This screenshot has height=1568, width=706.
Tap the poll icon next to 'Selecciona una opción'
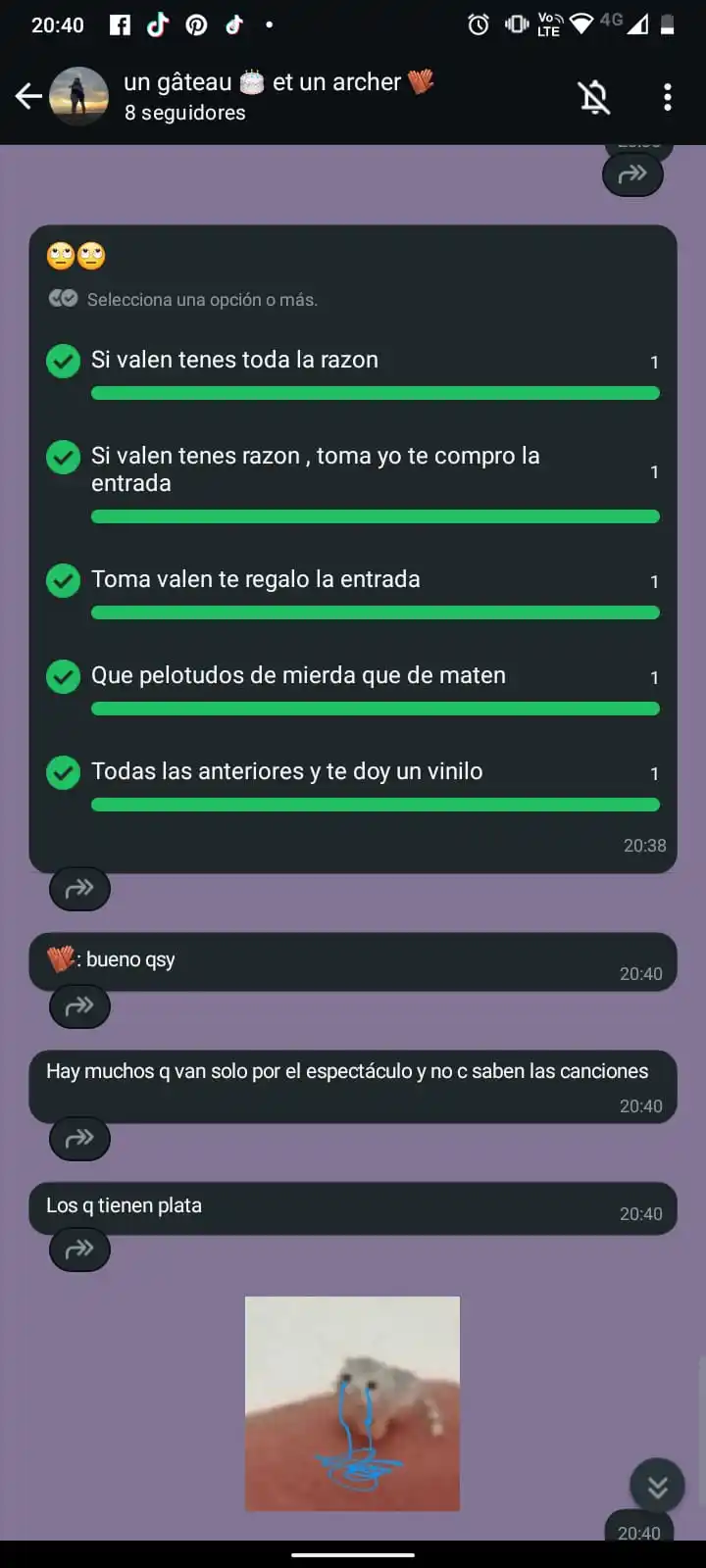pyautogui.click(x=62, y=299)
